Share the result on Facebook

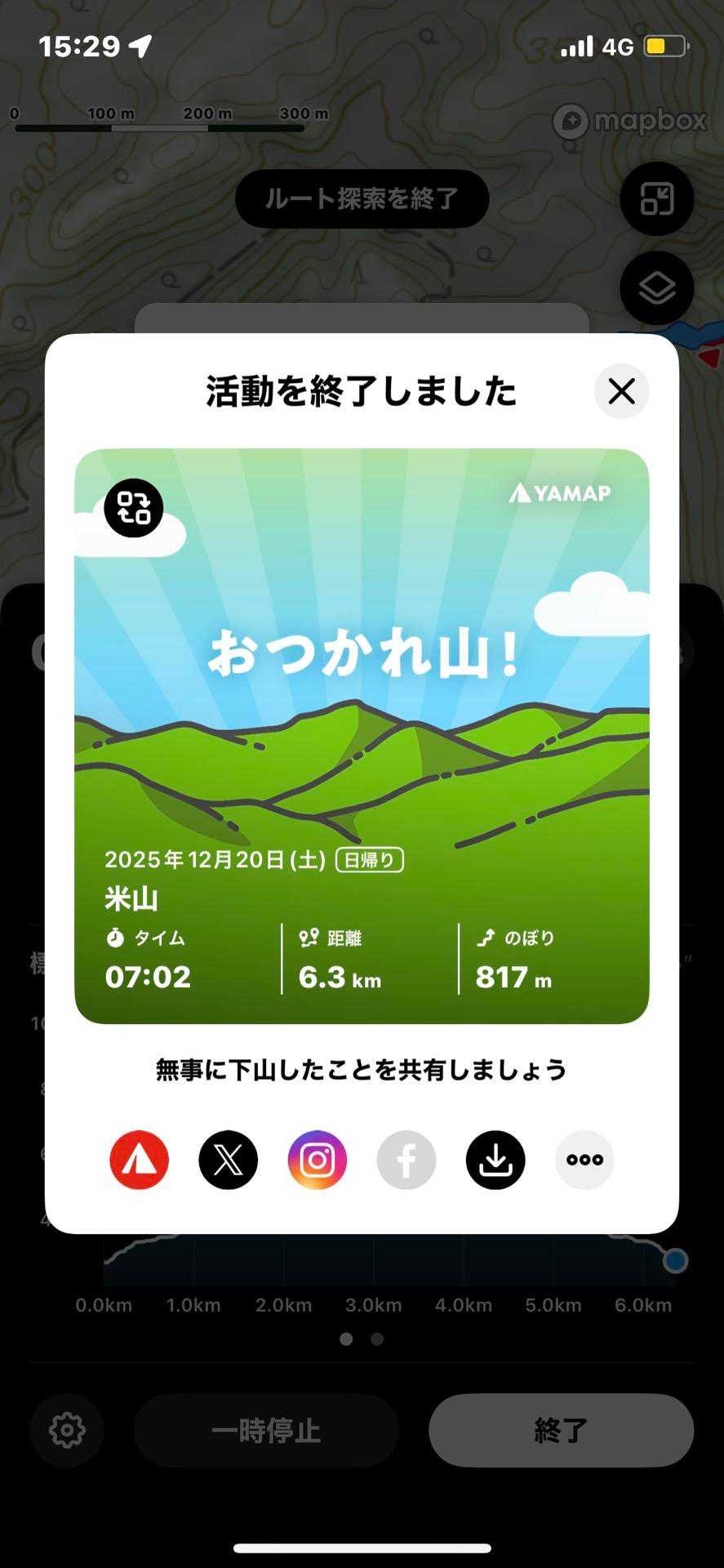(x=406, y=1160)
